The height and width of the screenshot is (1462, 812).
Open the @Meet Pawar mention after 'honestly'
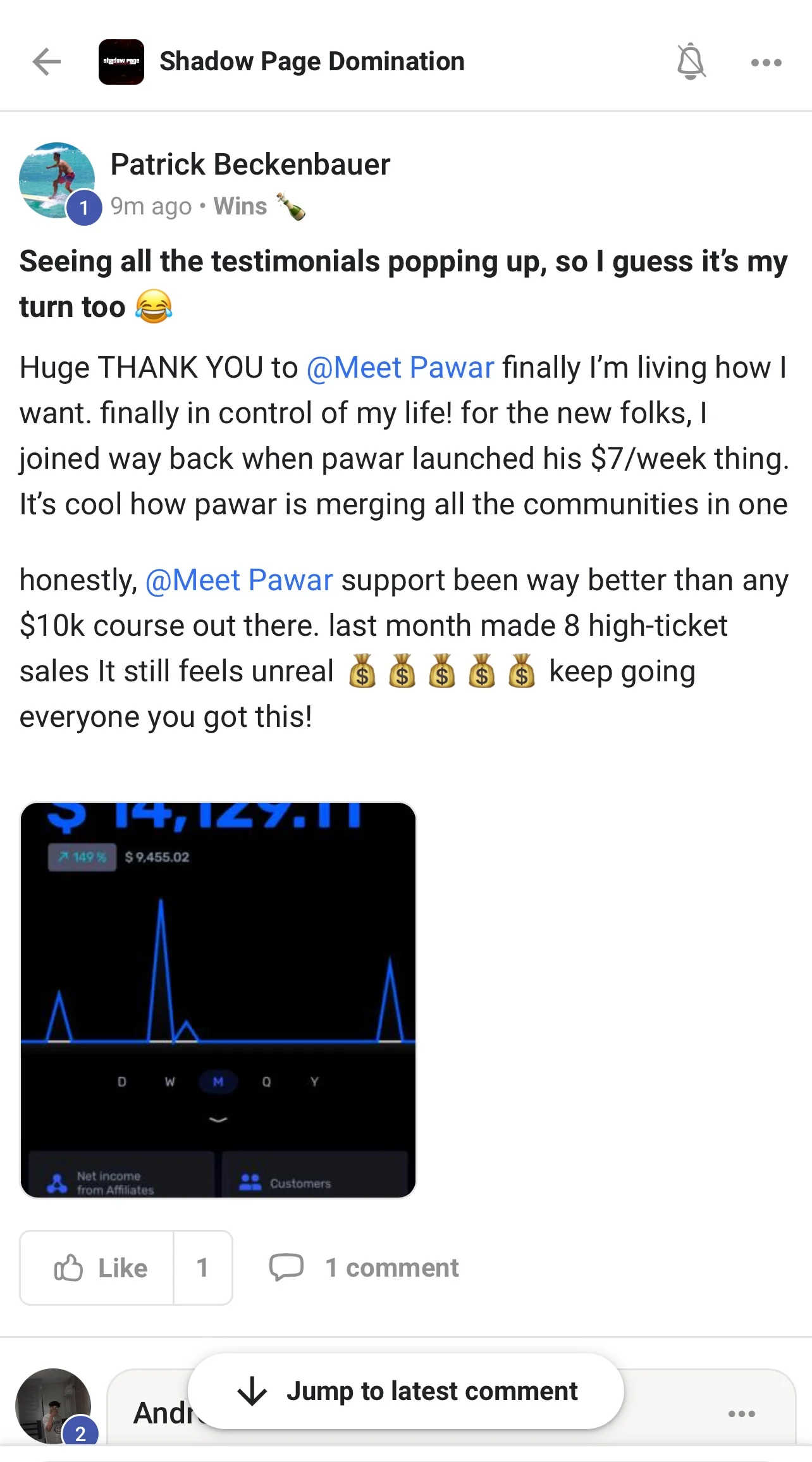(x=239, y=580)
